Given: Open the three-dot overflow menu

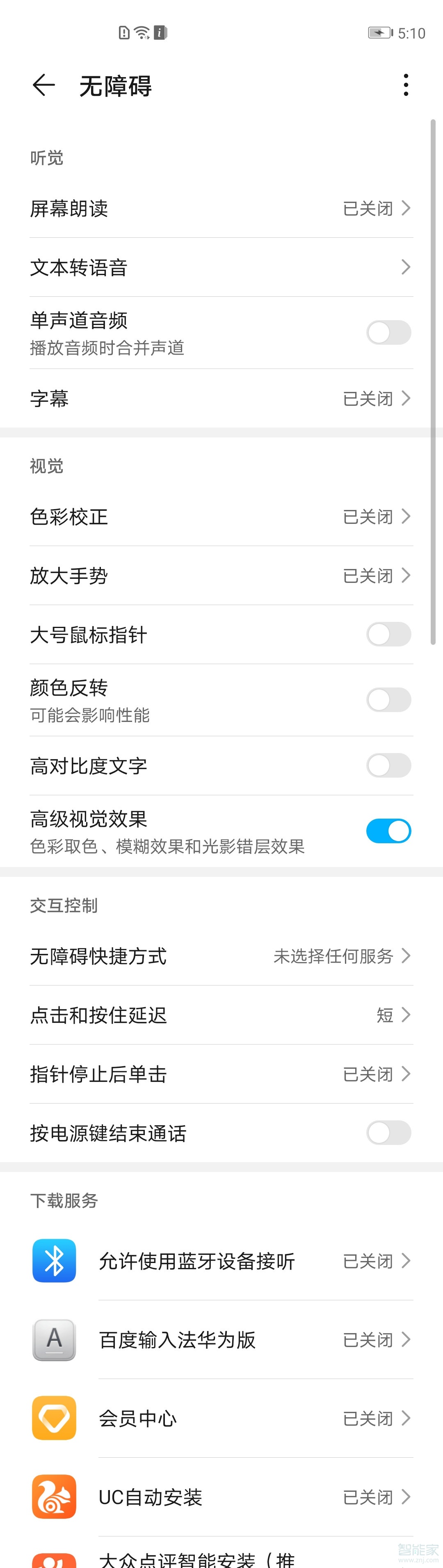Looking at the screenshot, I should (406, 85).
